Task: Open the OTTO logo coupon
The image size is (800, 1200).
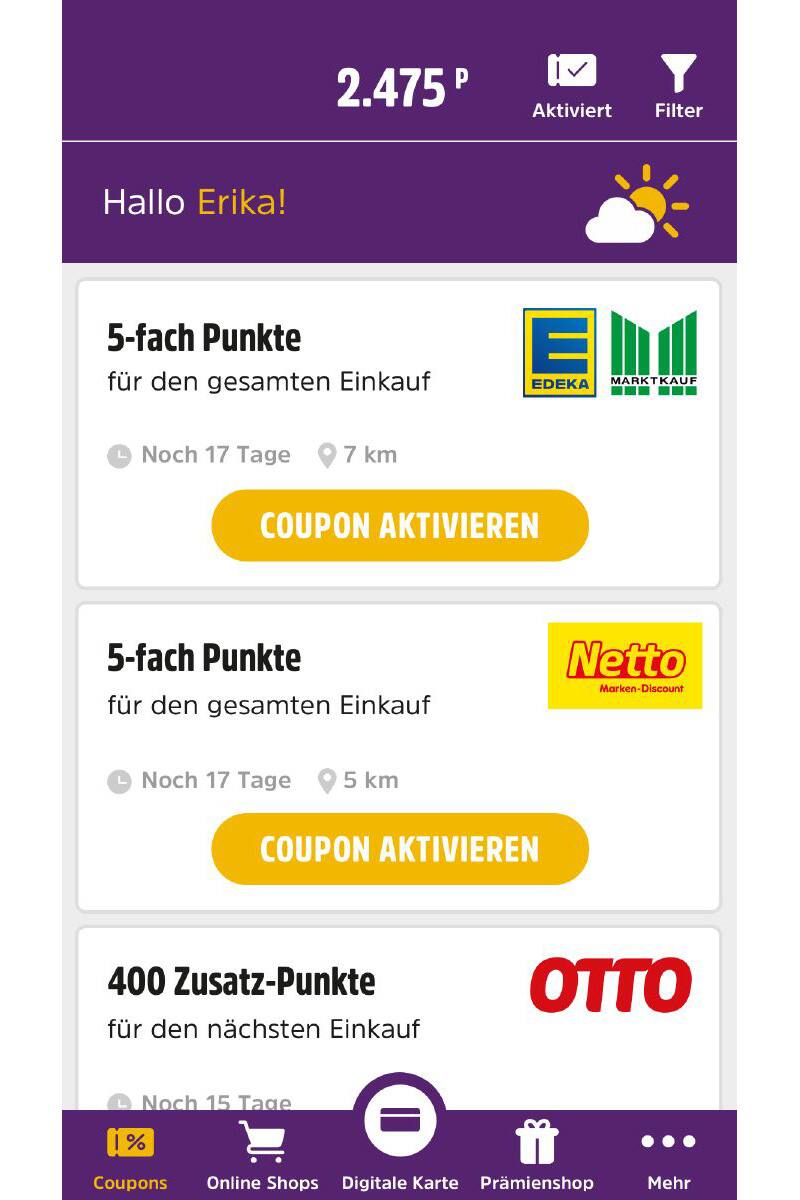Action: pos(610,985)
